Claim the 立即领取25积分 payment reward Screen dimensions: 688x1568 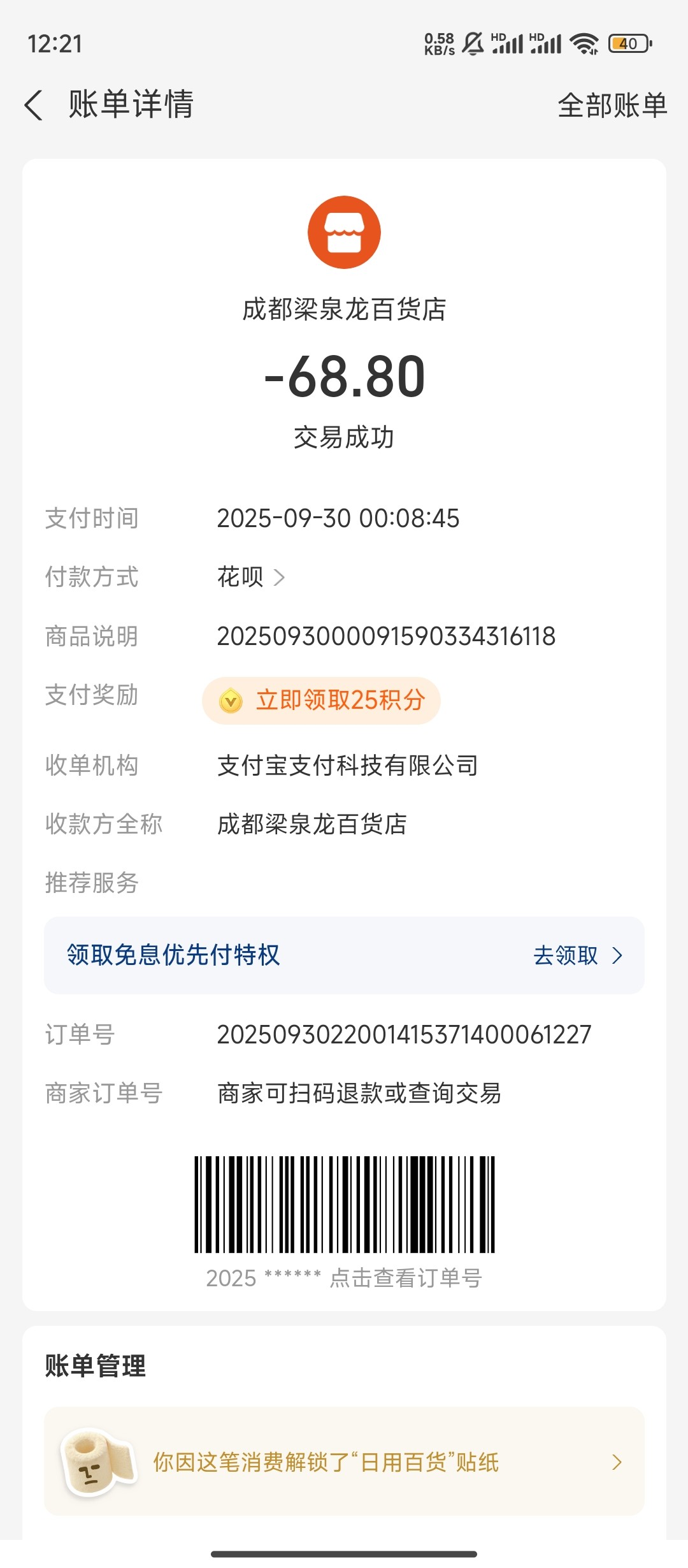322,701
